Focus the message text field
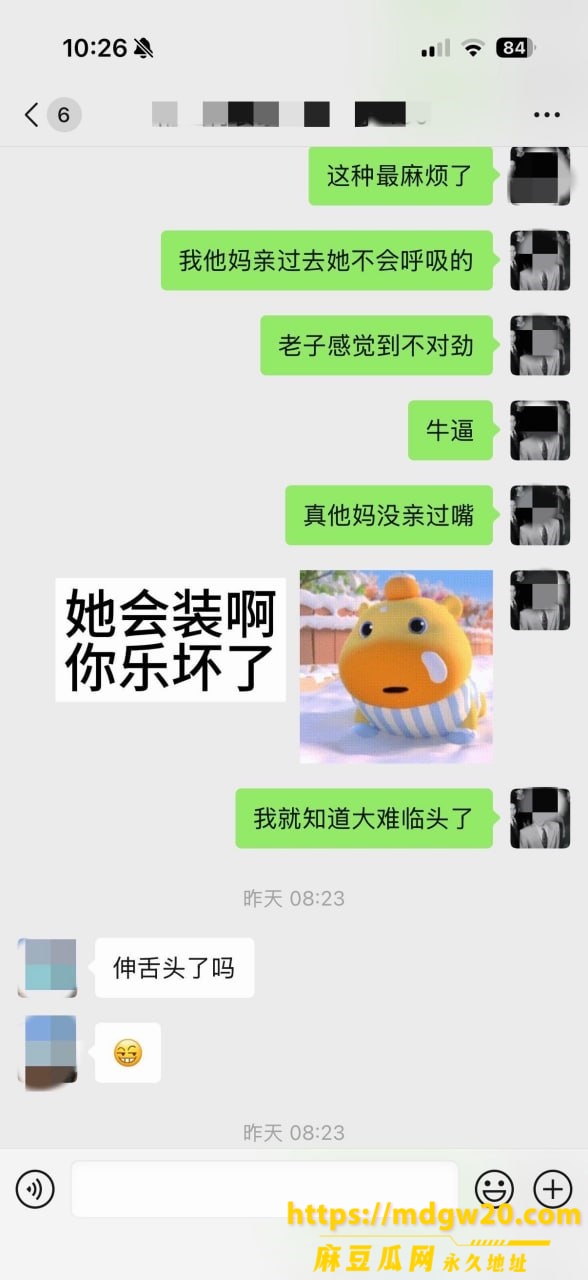The image size is (588, 1280). [264, 1189]
